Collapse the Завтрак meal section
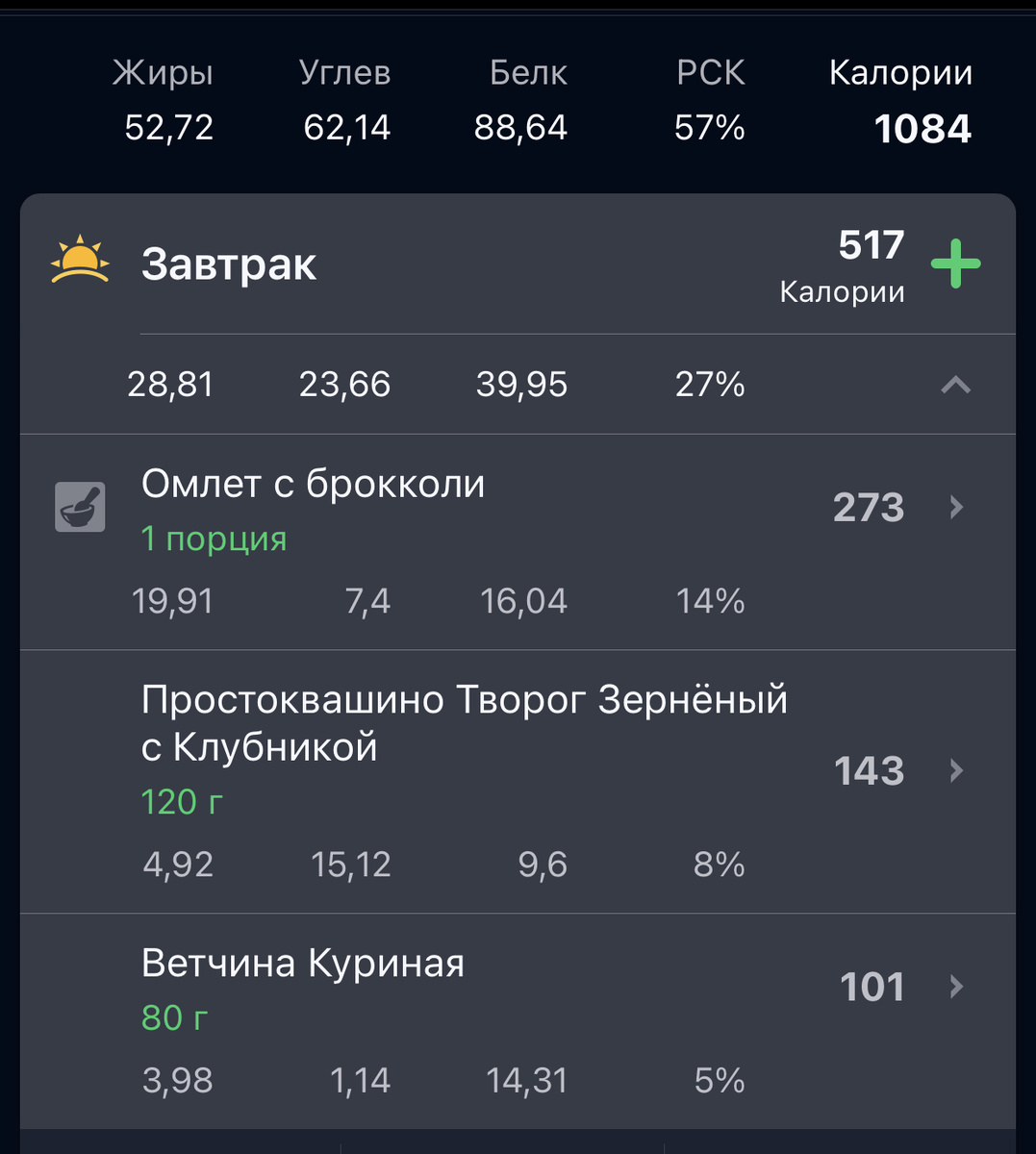Image resolution: width=1036 pixels, height=1154 pixels. pos(955,385)
